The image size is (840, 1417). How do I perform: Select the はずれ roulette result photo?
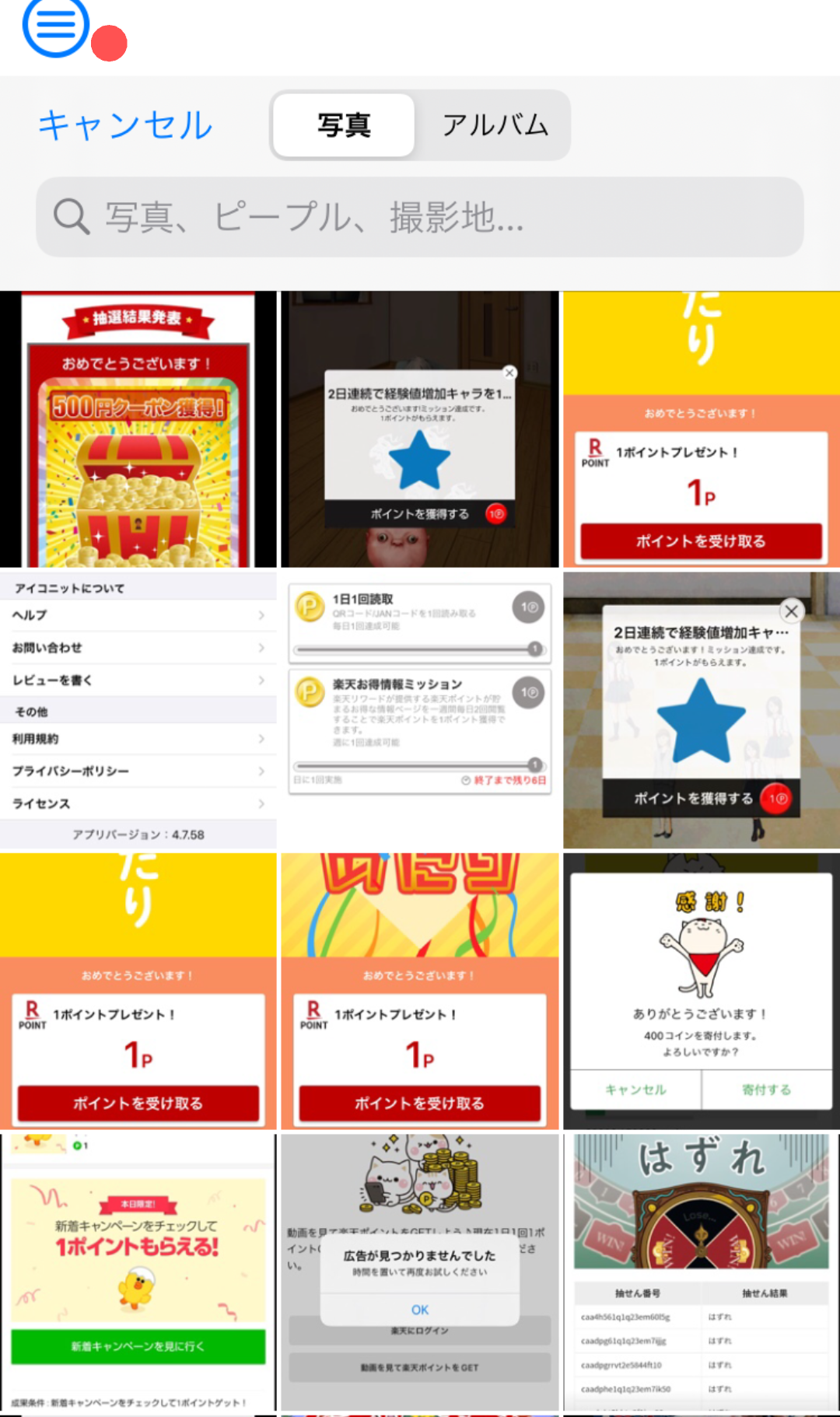pos(701,1272)
